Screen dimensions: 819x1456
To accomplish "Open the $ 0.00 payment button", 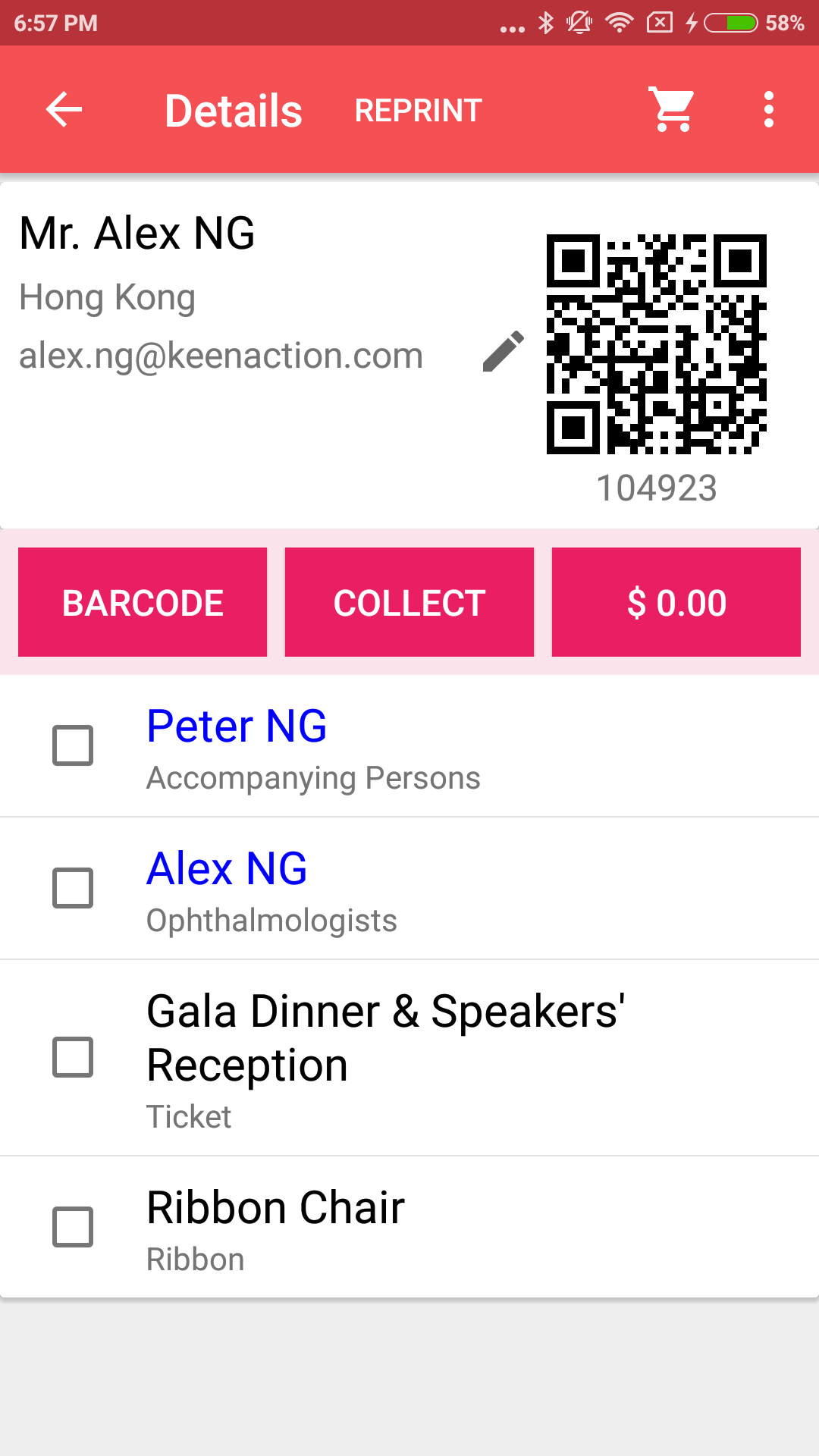I will point(676,602).
